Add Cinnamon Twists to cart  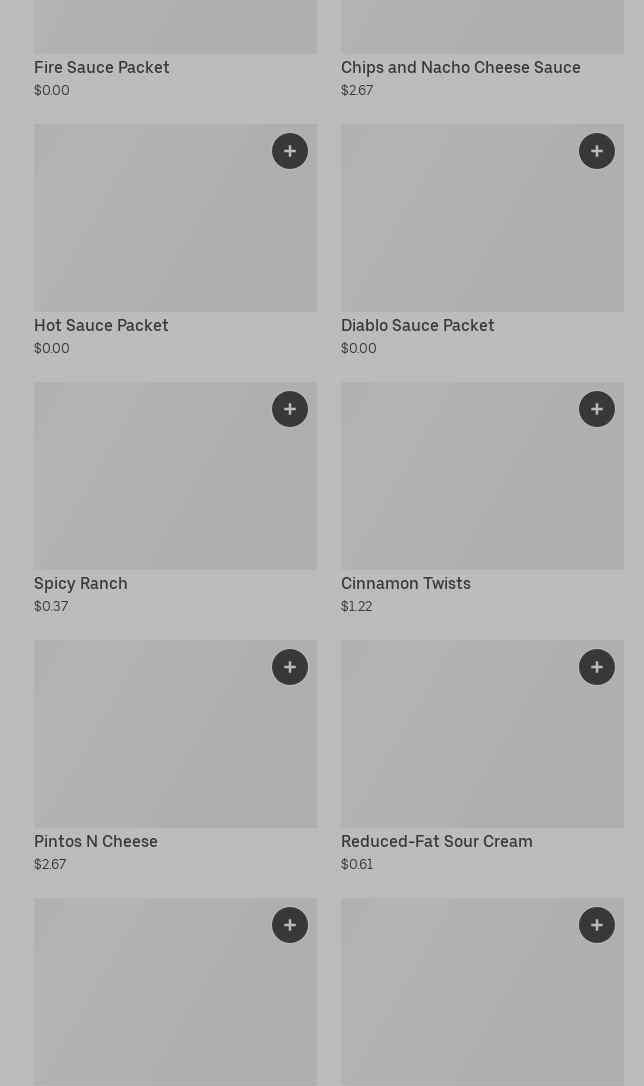[597, 409]
